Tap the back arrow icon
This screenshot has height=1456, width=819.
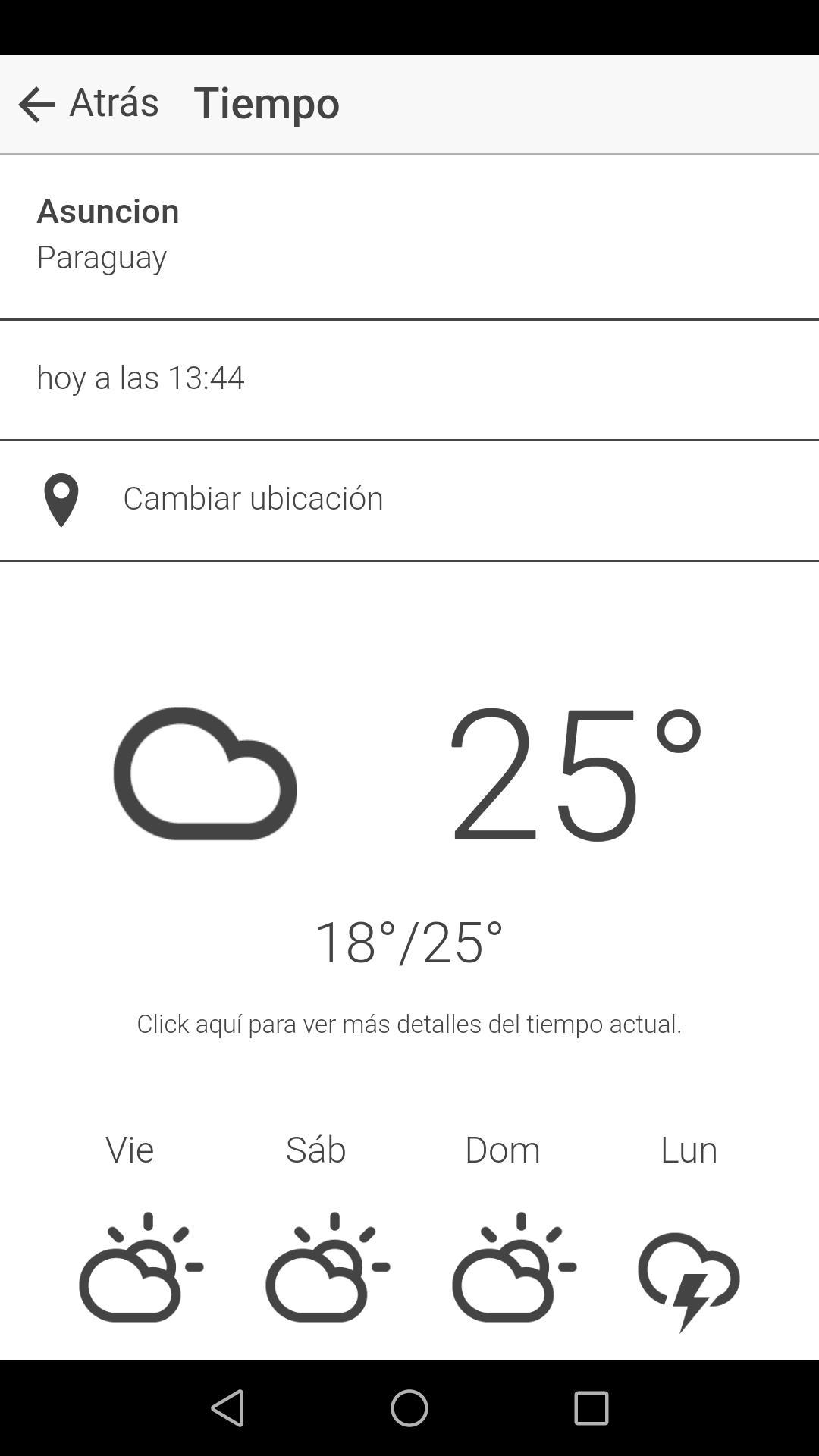[36, 104]
